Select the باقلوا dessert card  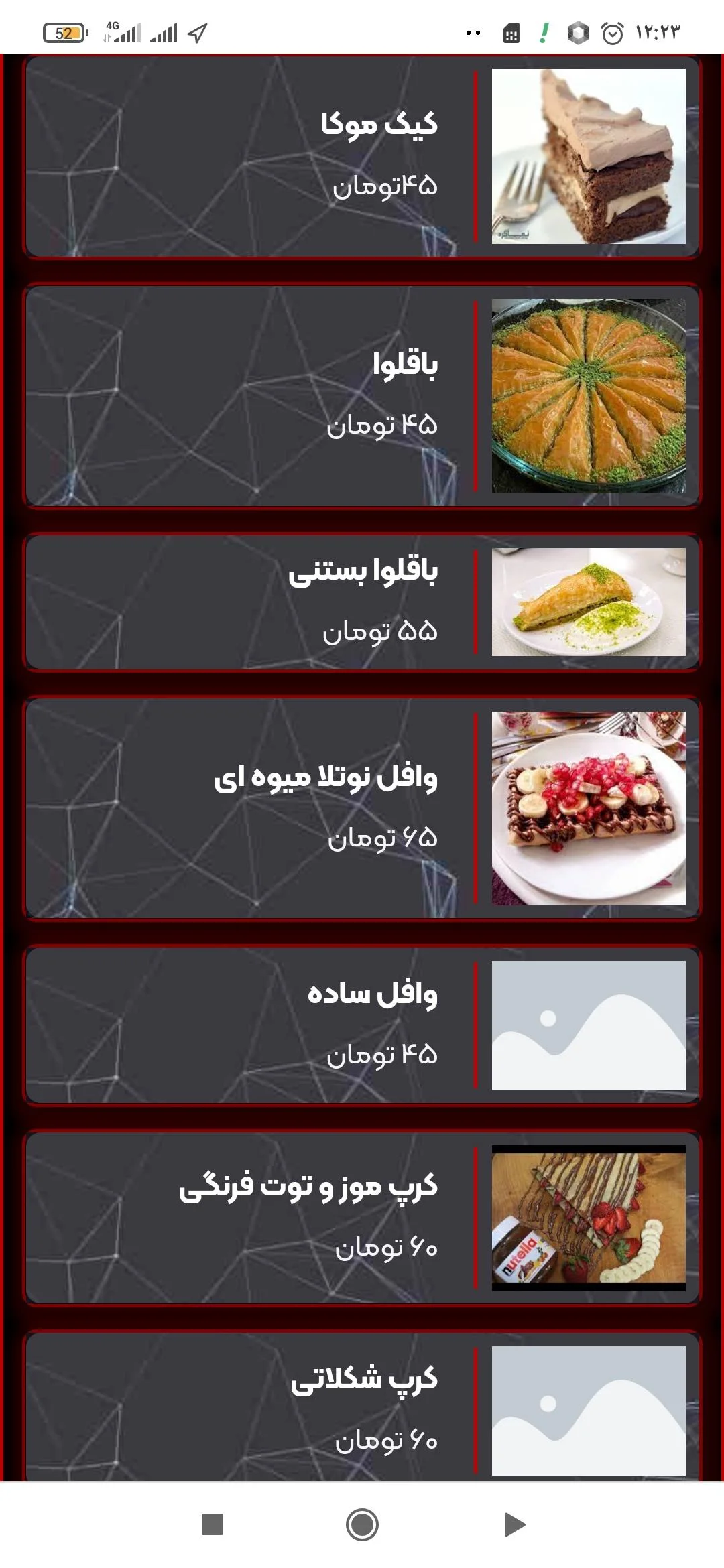[362, 396]
